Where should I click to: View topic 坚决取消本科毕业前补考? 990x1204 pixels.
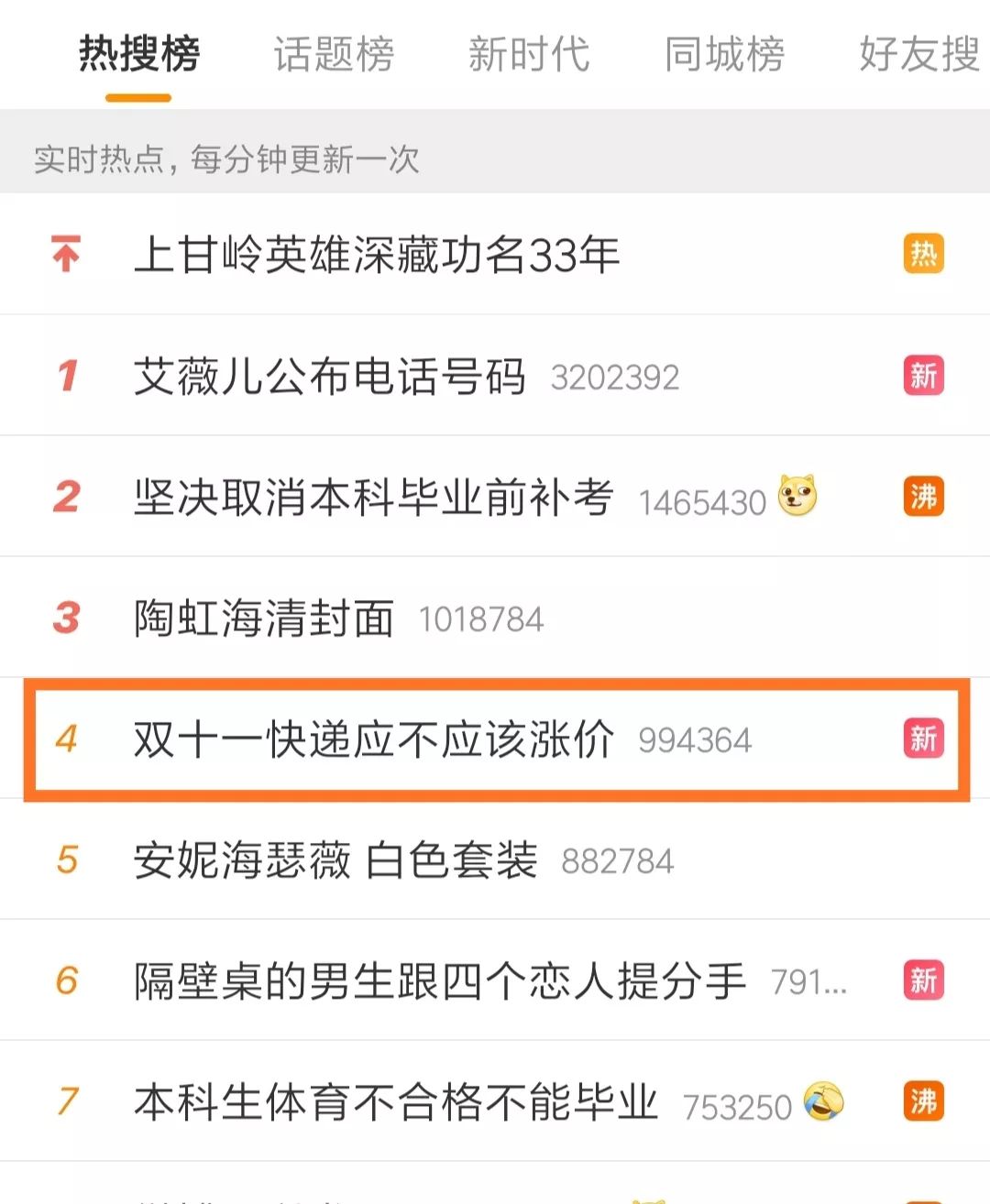point(373,498)
